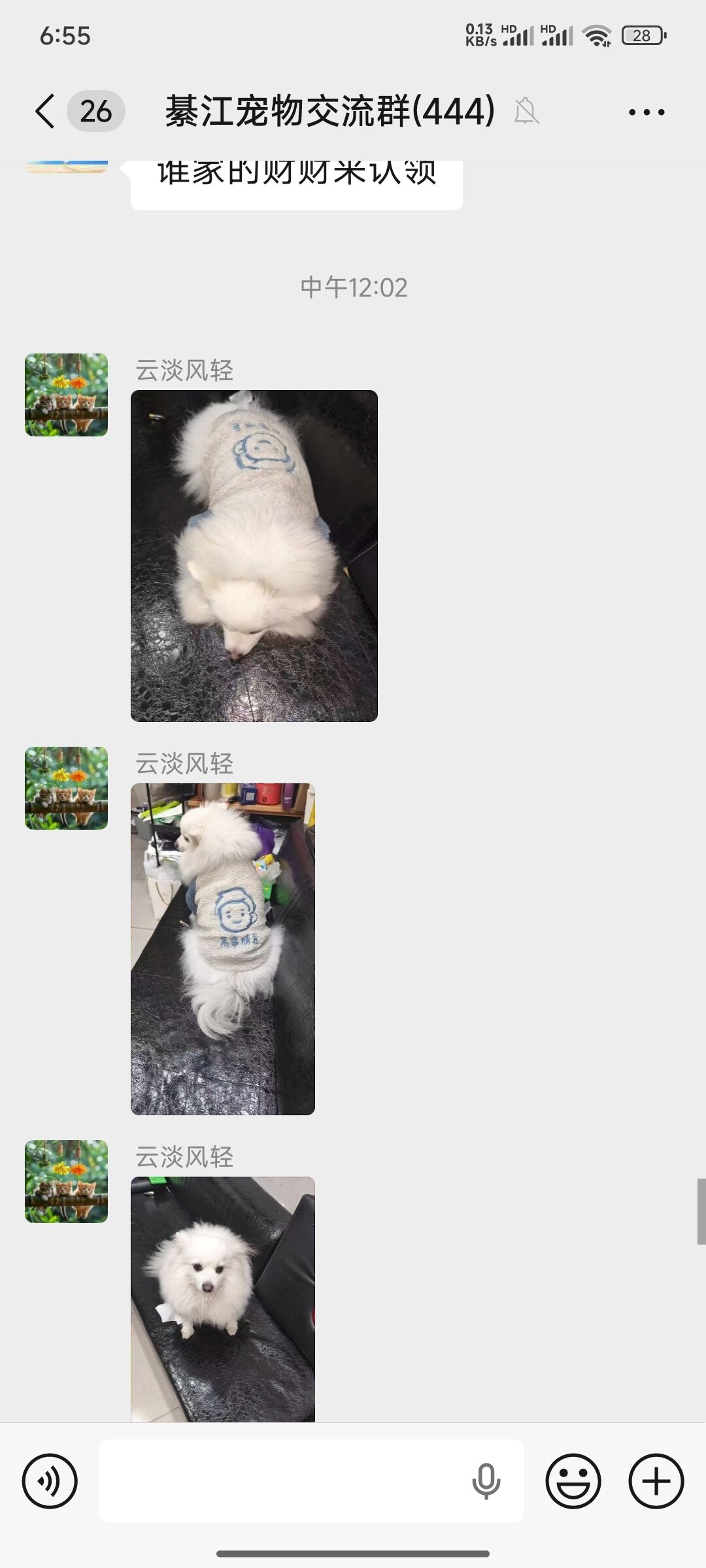Open 云淡风轻's avatar beside the first photo
This screenshot has width=706, height=1568.
(x=66, y=395)
